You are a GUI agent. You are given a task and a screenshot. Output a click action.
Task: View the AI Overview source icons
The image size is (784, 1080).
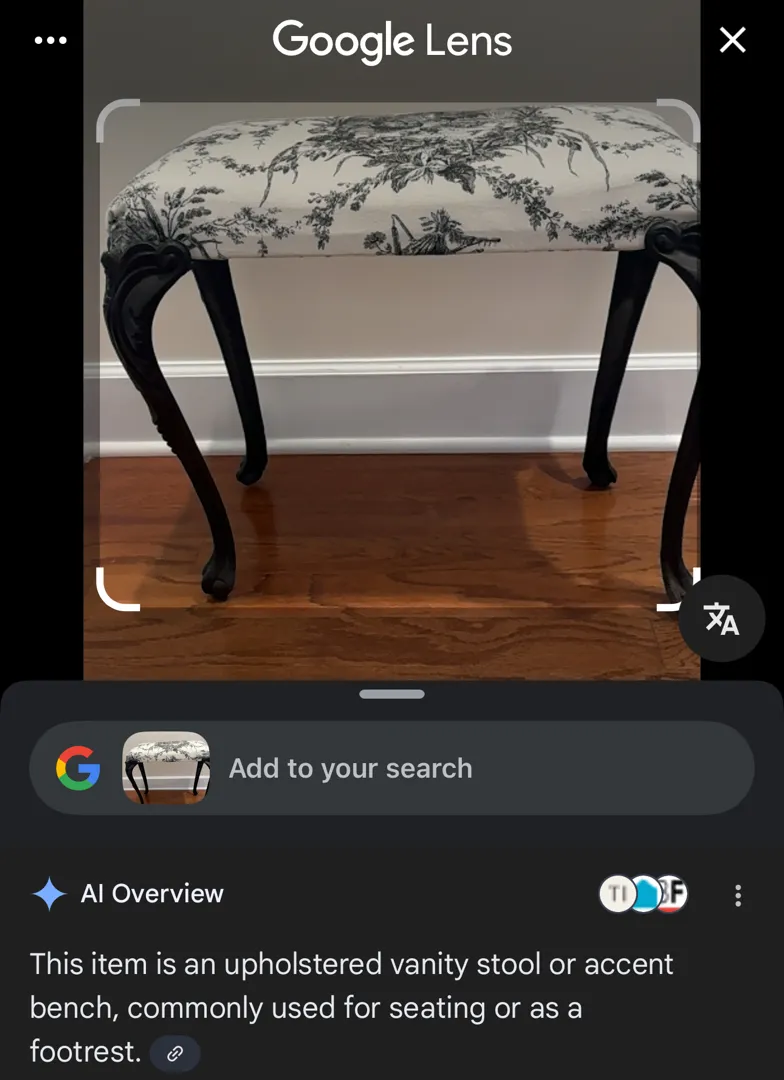643,894
